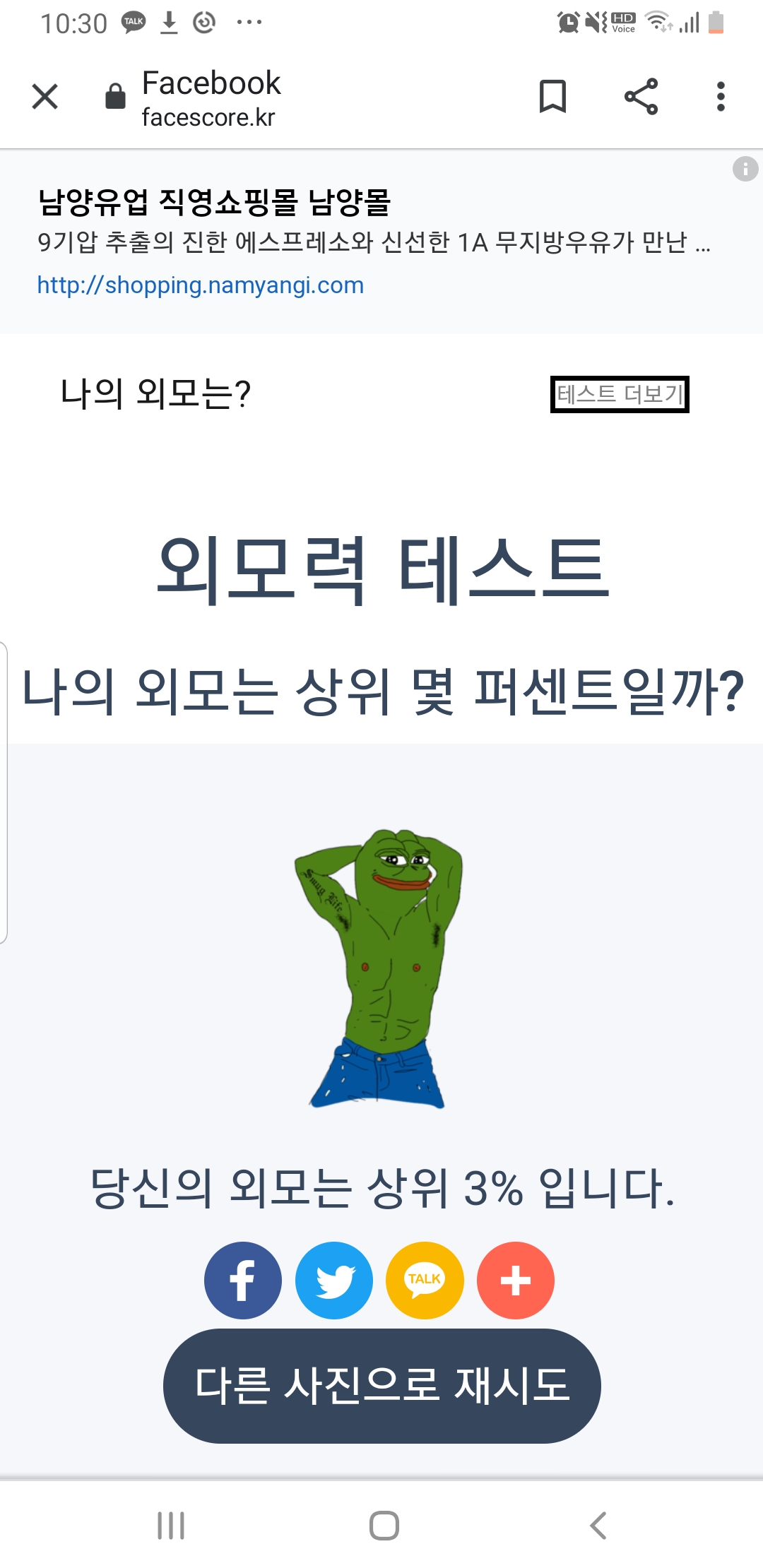This screenshot has height=1568, width=763.
Task: Open recent apps from navigation bar
Action: (x=170, y=1526)
